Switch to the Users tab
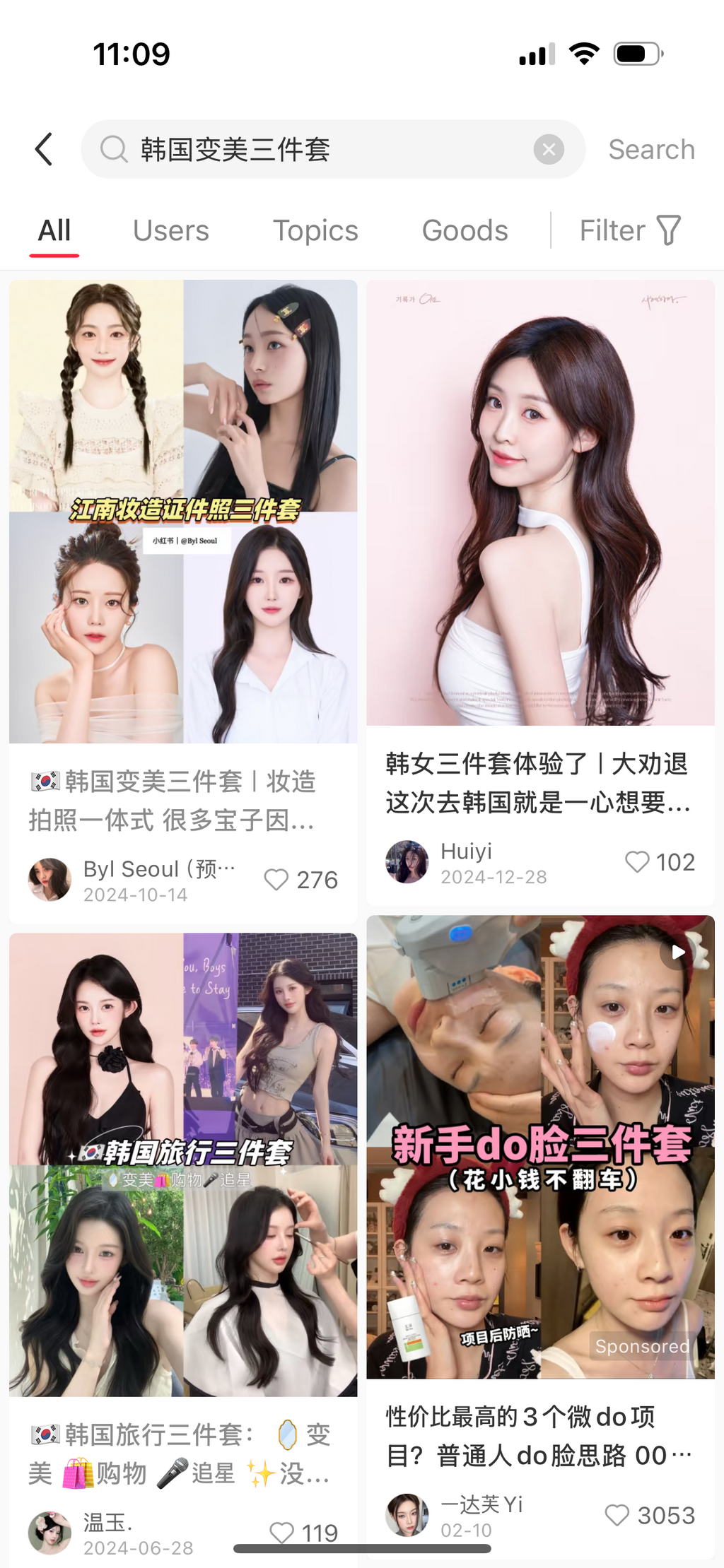 pos(170,230)
